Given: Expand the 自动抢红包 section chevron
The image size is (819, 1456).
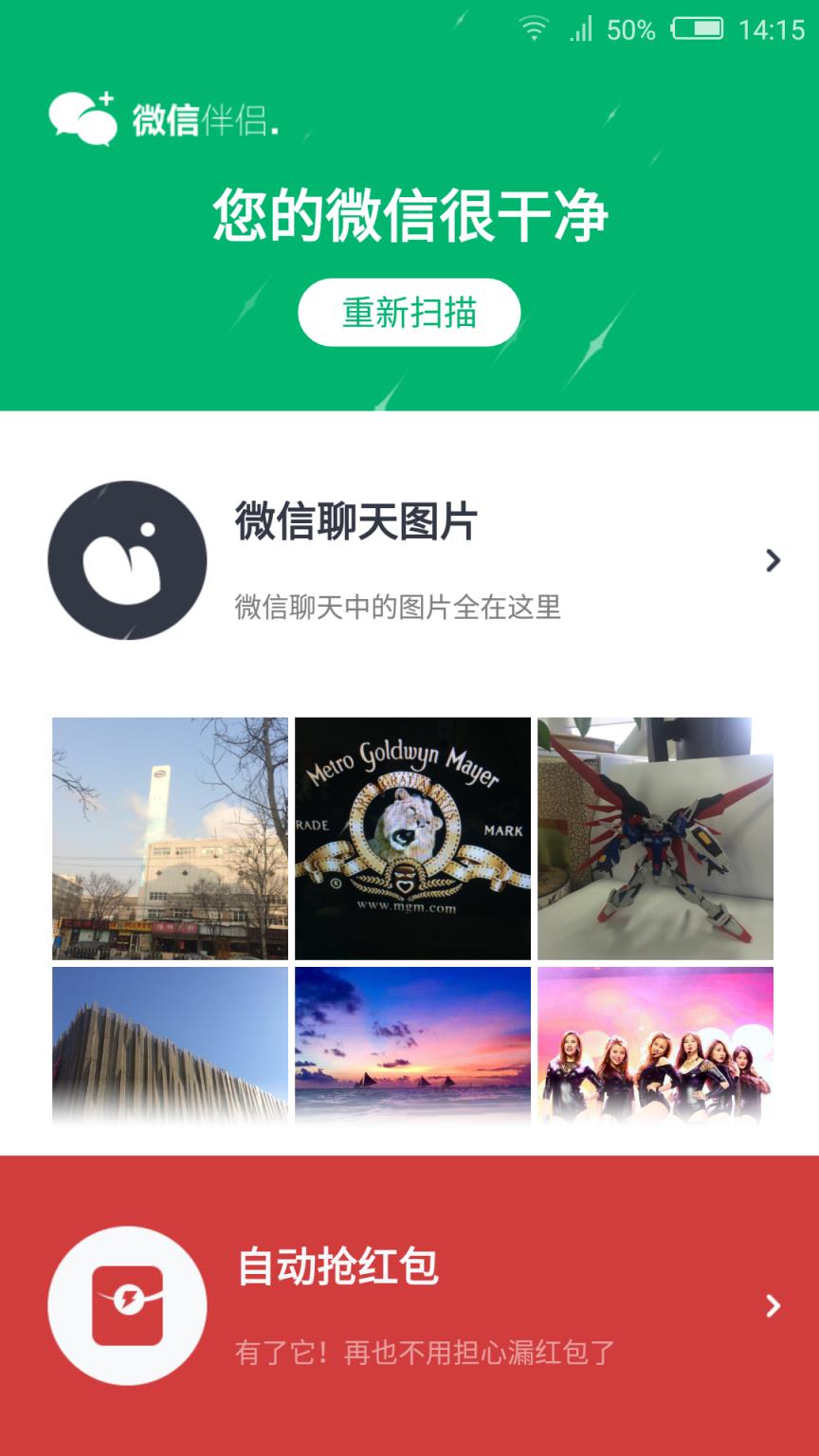Looking at the screenshot, I should click(x=773, y=1304).
